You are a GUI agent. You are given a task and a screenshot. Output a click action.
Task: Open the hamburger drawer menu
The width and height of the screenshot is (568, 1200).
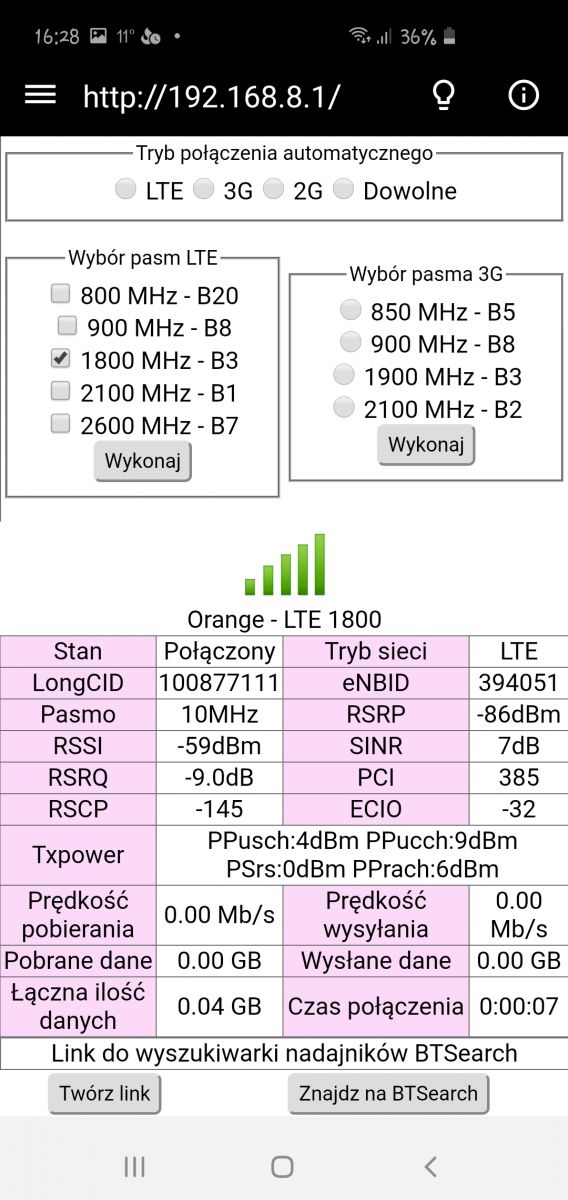40,95
